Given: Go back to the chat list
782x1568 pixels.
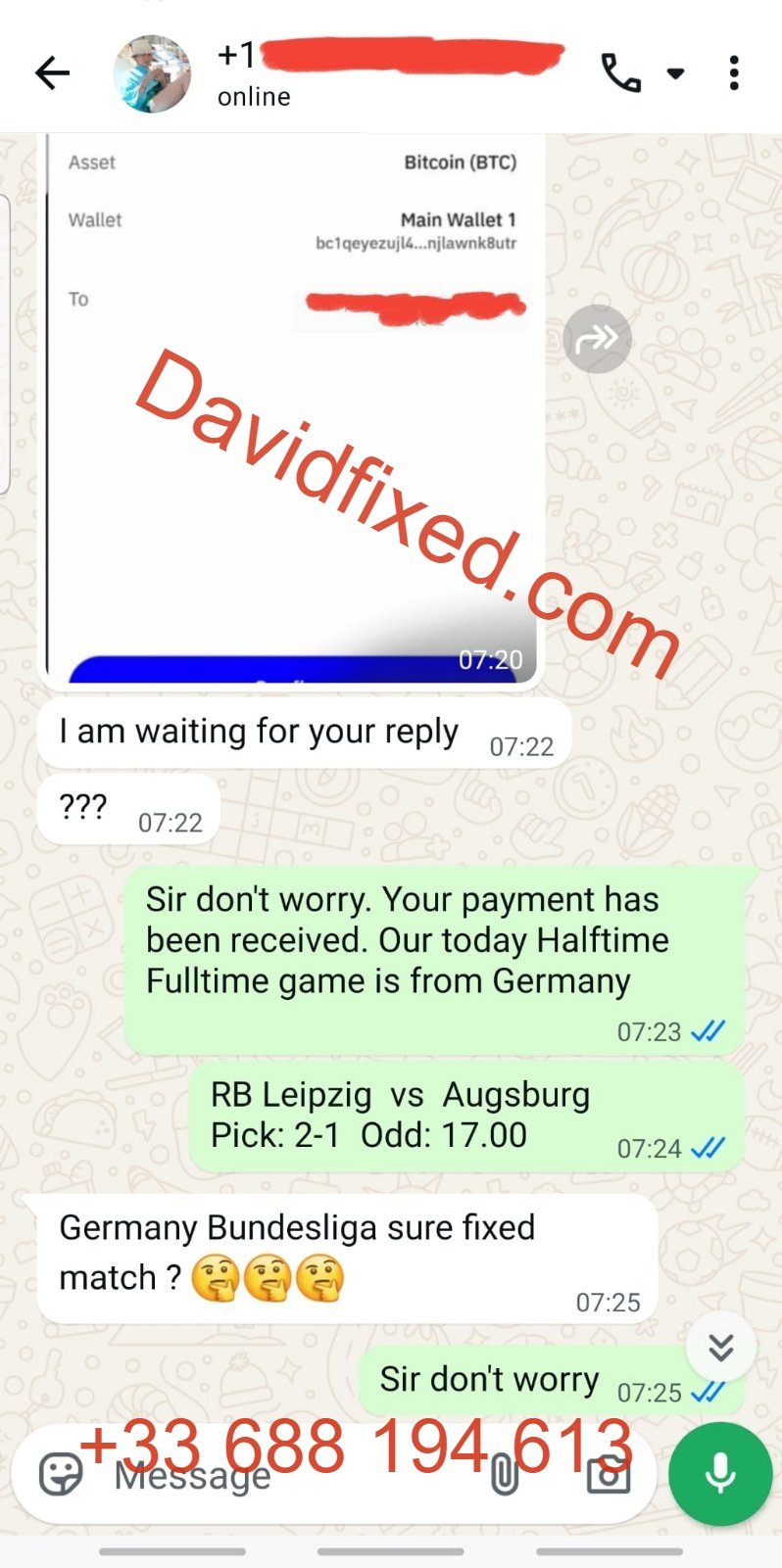Looking at the screenshot, I should tap(53, 73).
